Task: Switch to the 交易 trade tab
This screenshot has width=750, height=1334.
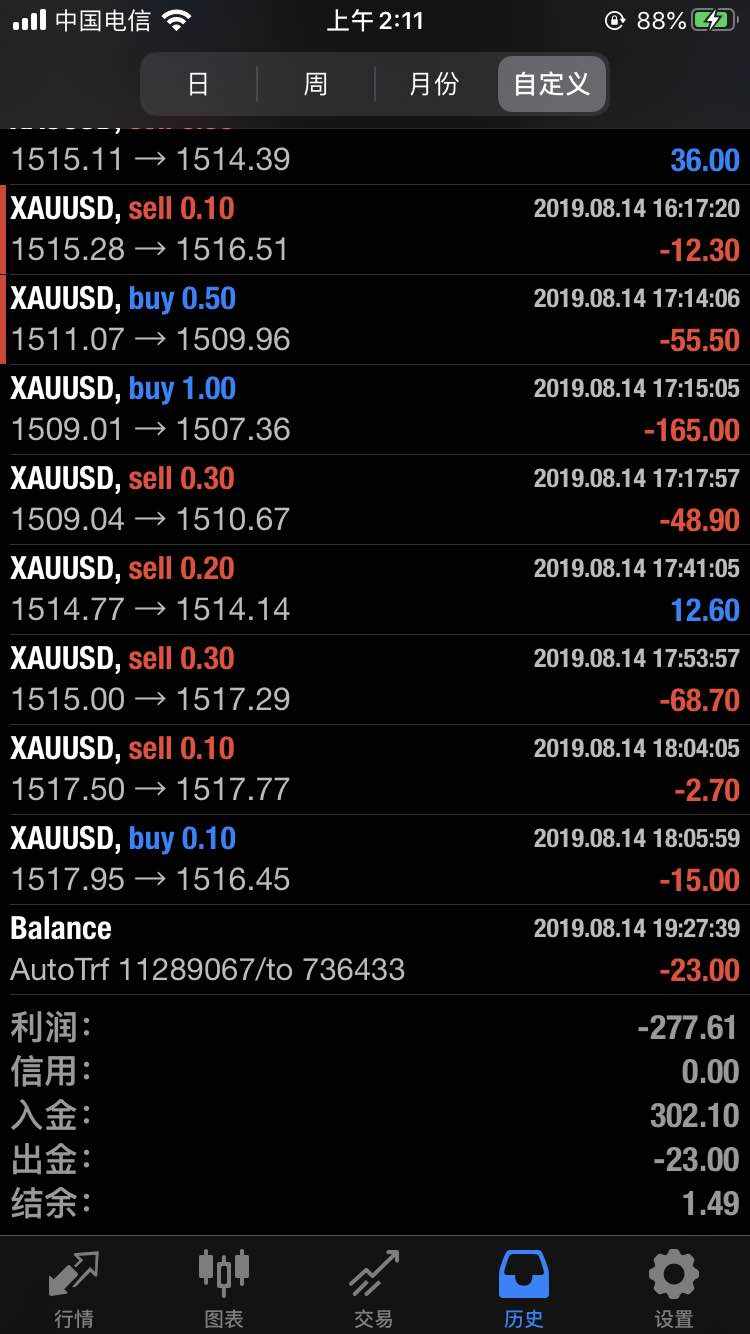Action: 374,1289
